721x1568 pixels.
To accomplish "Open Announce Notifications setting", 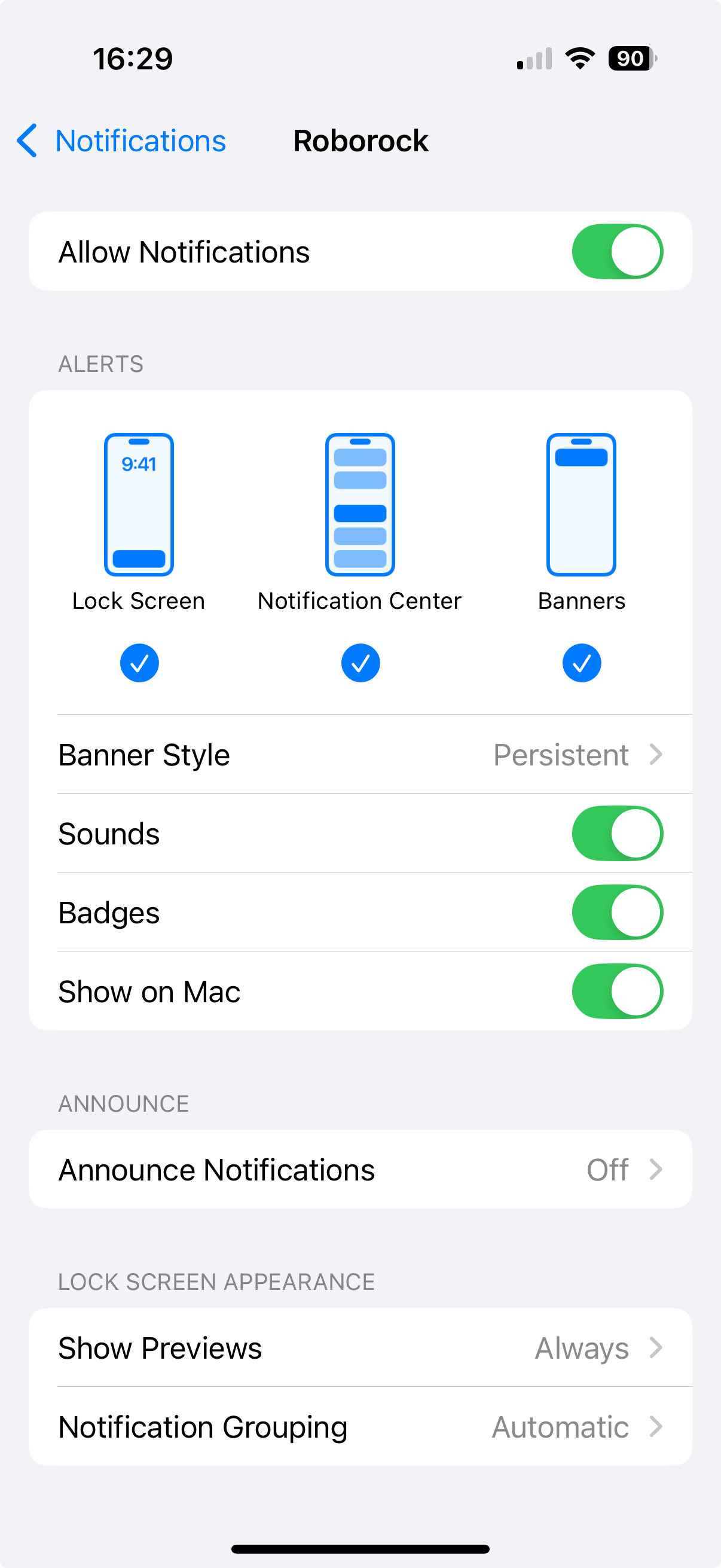I will [360, 1169].
